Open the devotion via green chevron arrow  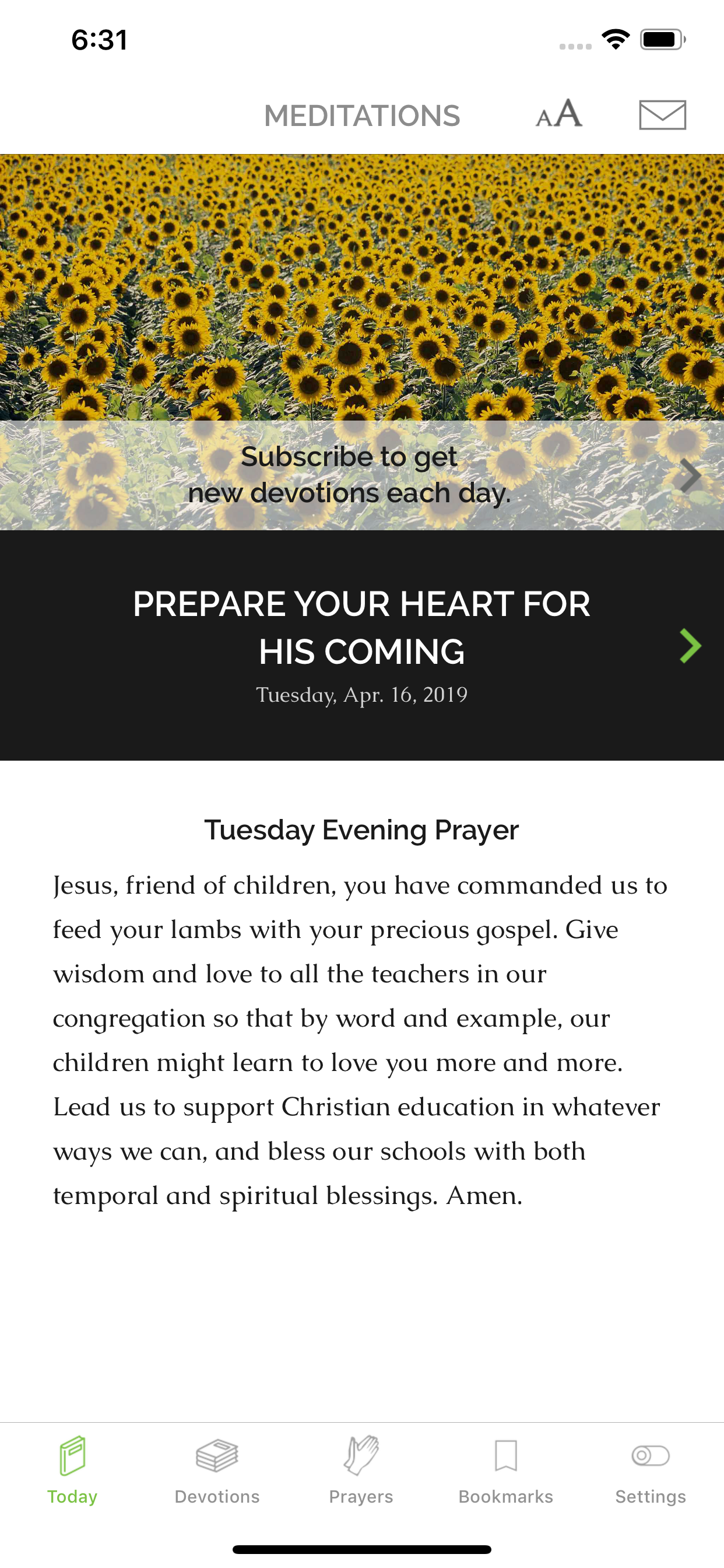click(x=690, y=645)
